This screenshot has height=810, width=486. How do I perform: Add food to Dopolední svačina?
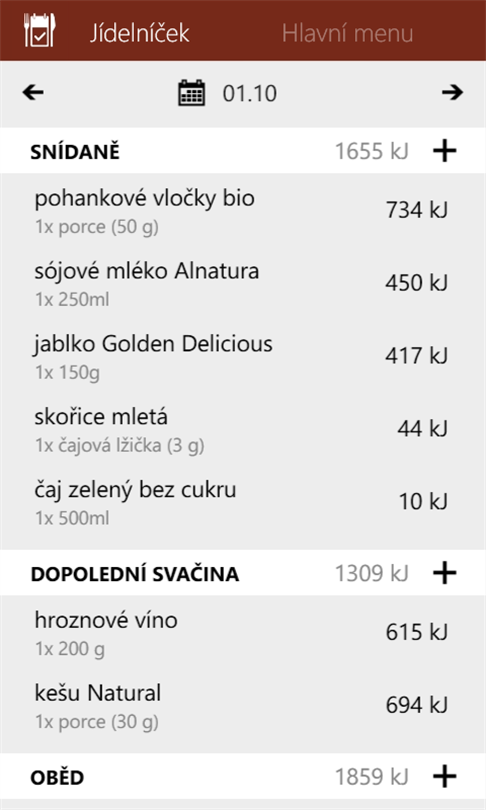click(x=445, y=573)
